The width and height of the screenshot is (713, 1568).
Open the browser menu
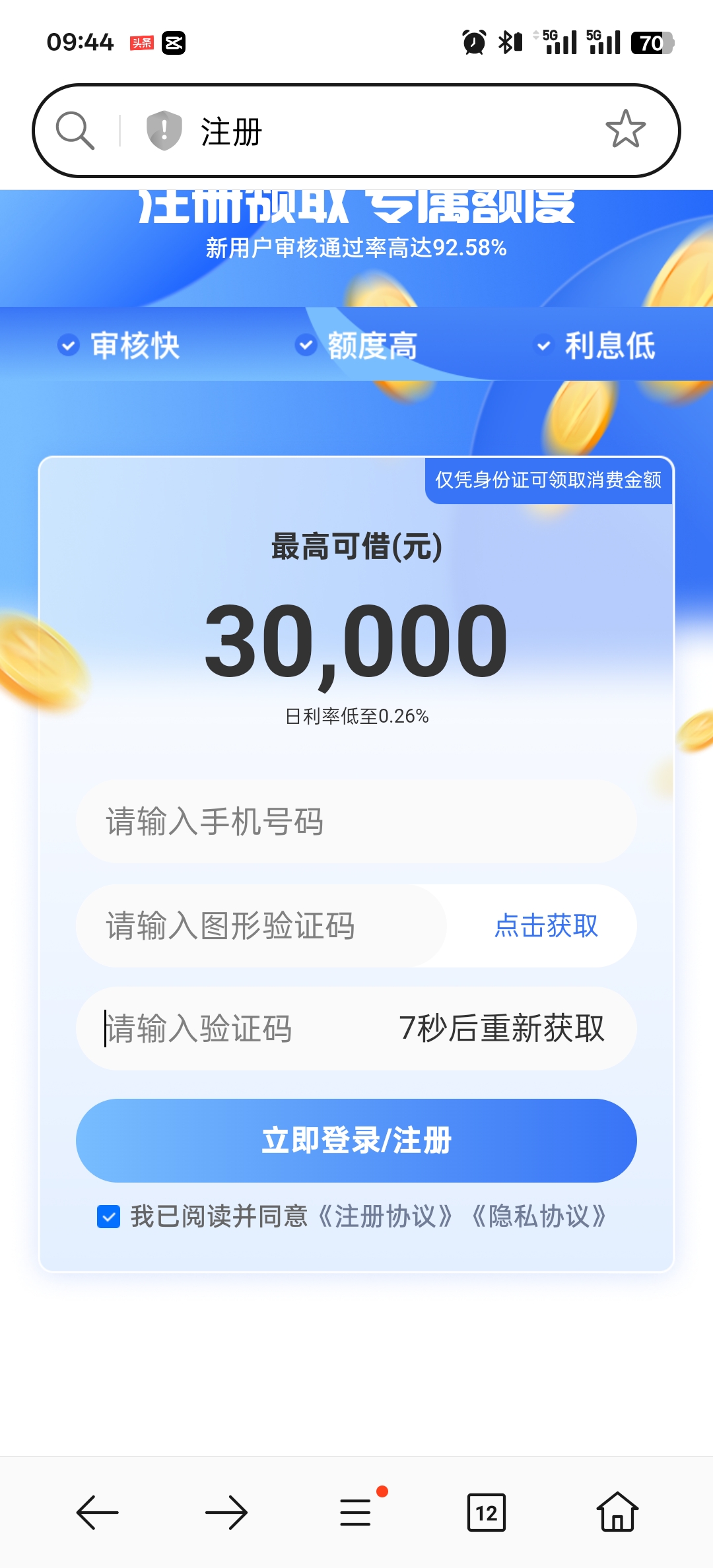pos(356,1511)
